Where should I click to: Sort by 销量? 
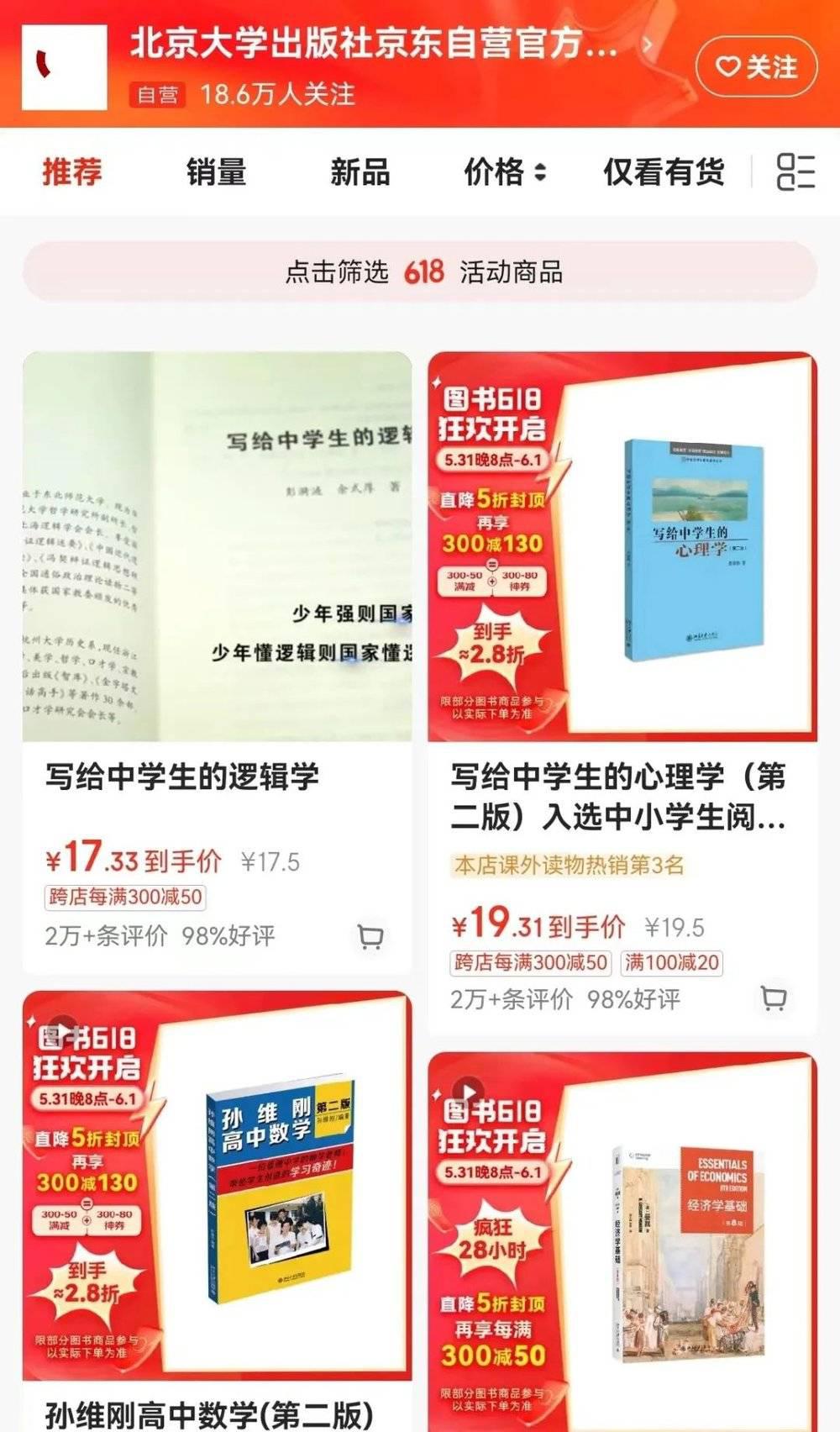pos(216,172)
